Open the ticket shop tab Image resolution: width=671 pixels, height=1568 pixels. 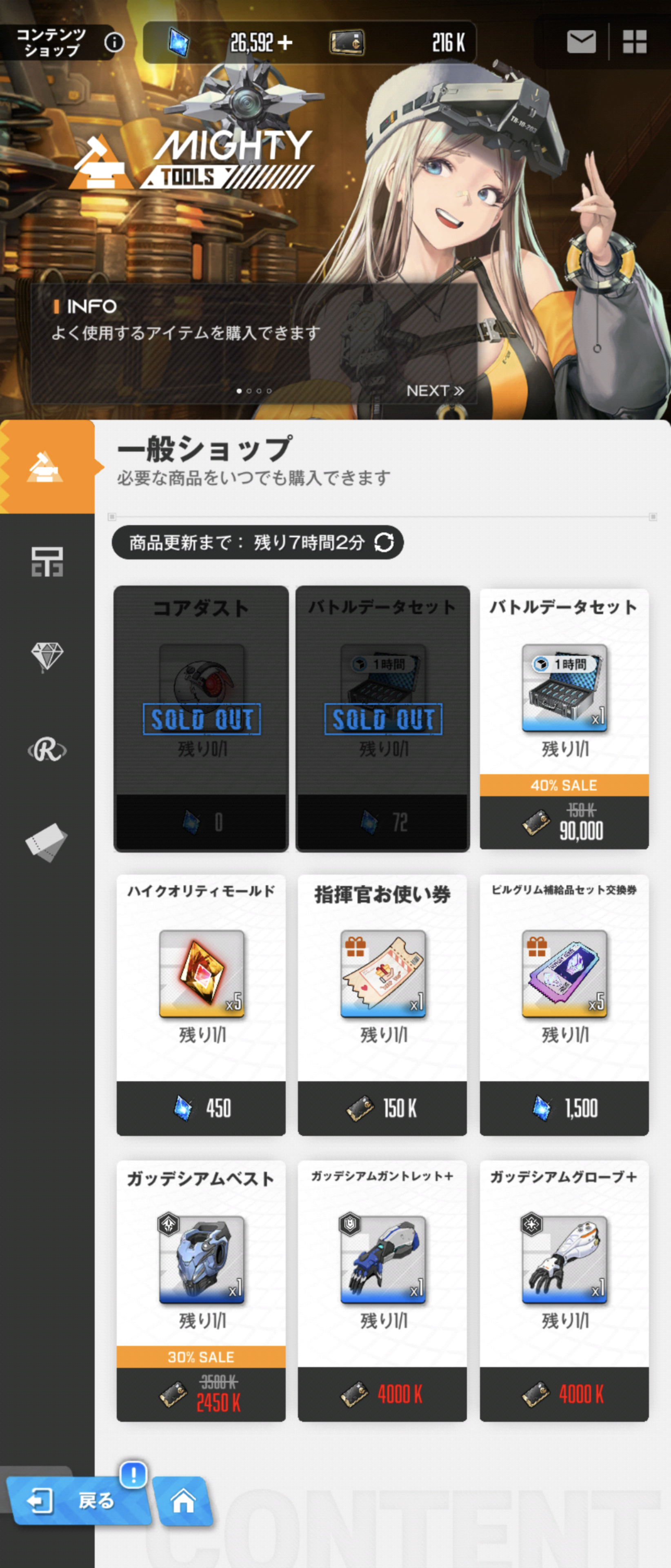pos(46,842)
